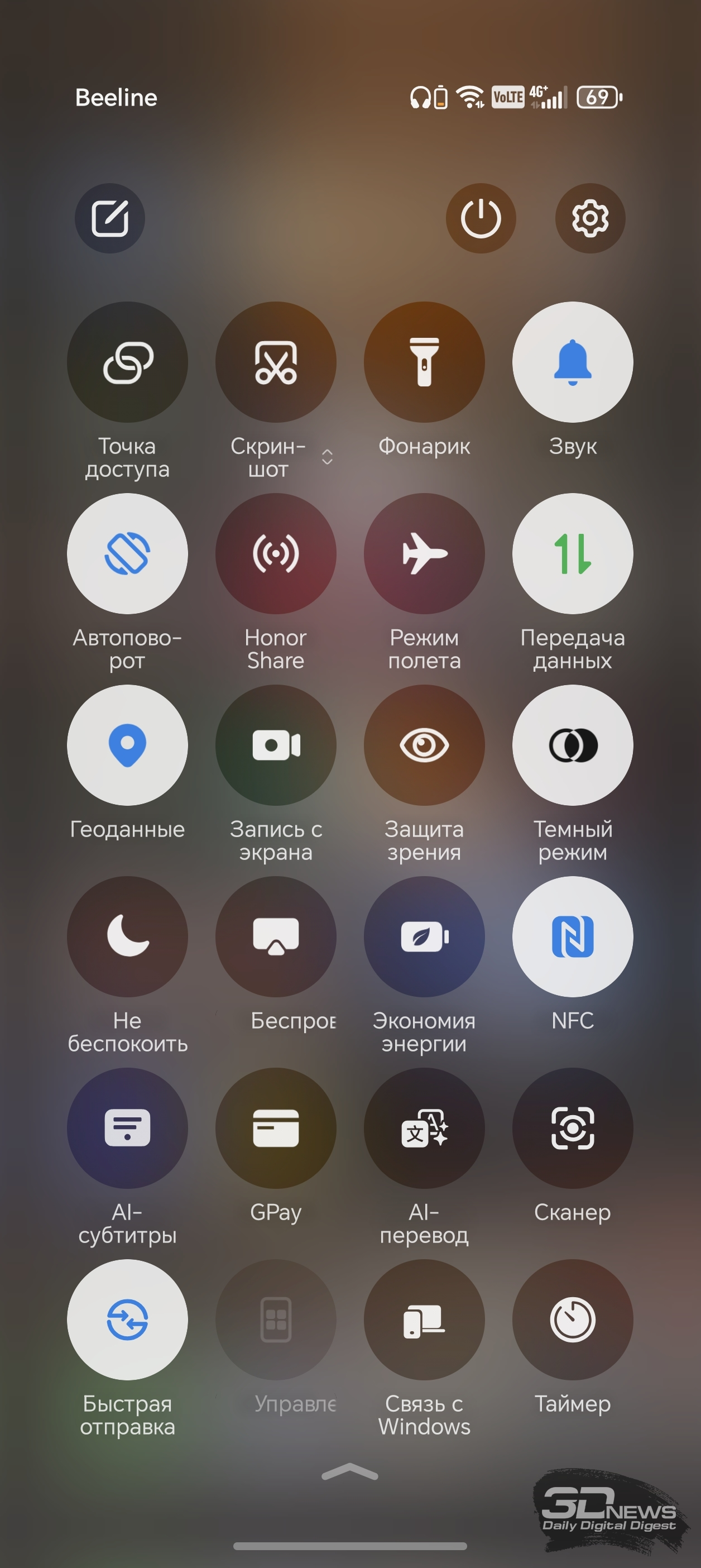
Task: Open the Сканер tile
Action: [x=573, y=1128]
